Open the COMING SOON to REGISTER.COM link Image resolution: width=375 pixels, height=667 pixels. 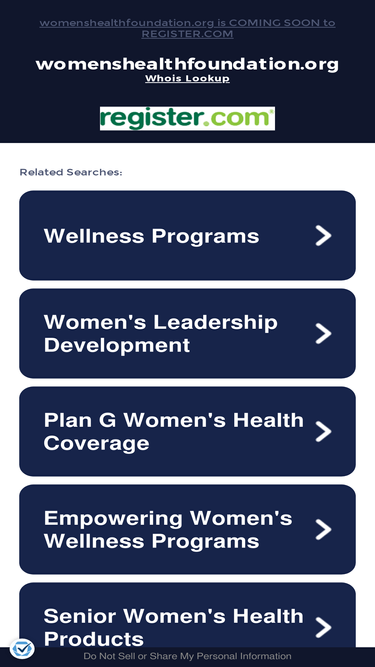187,28
